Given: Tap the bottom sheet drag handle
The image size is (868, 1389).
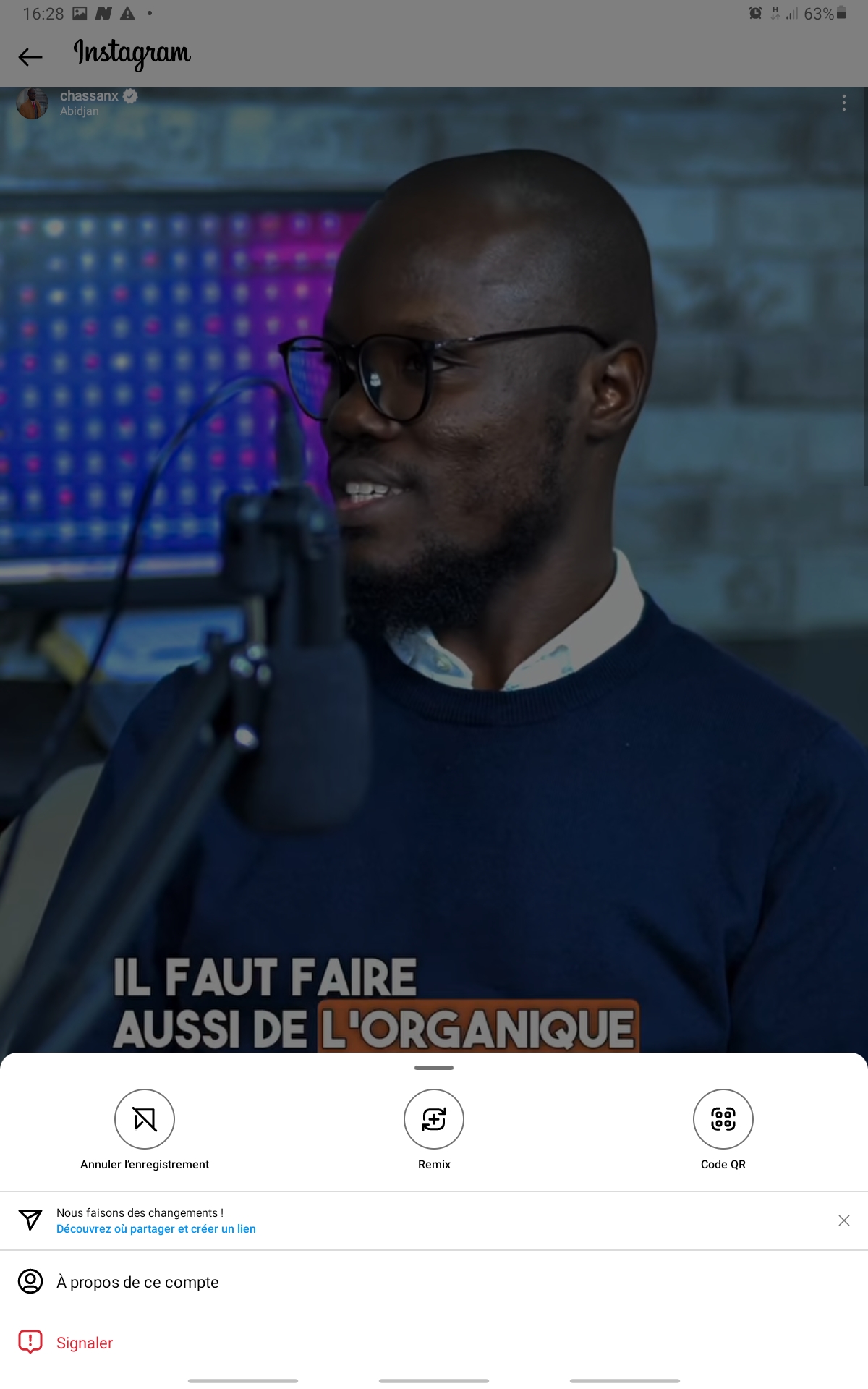Looking at the screenshot, I should click(x=434, y=1068).
